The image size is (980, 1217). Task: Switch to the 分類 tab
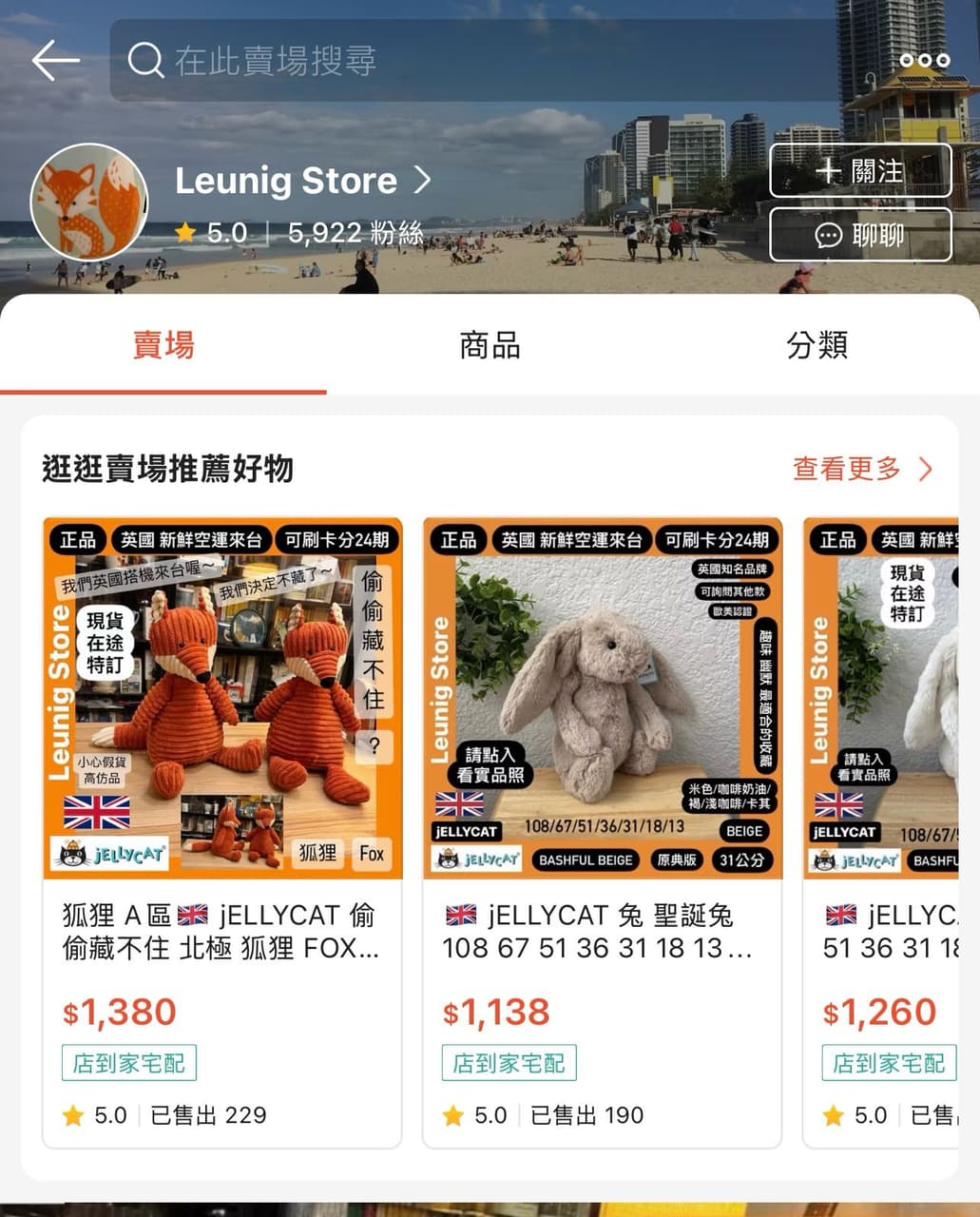pyautogui.click(x=817, y=345)
